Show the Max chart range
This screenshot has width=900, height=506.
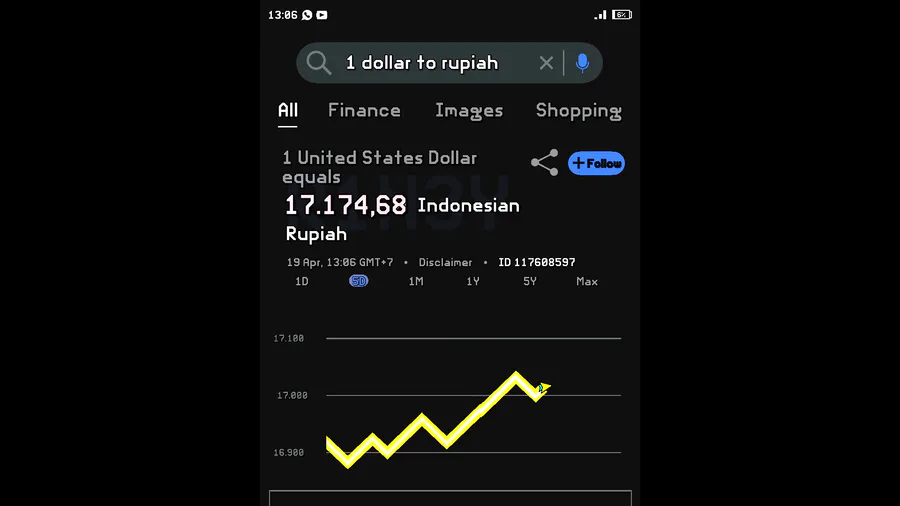point(587,282)
